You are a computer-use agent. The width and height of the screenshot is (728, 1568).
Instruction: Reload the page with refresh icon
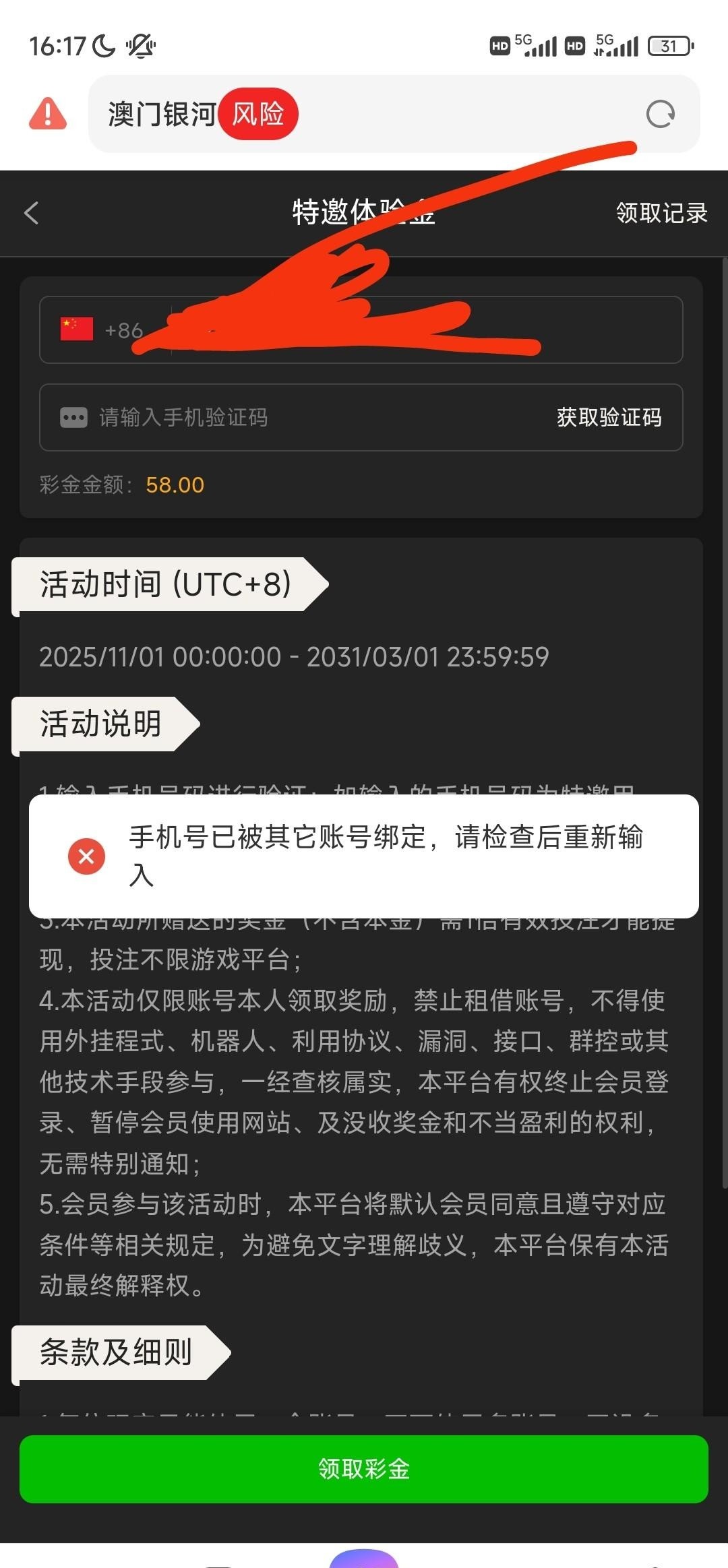(x=660, y=114)
